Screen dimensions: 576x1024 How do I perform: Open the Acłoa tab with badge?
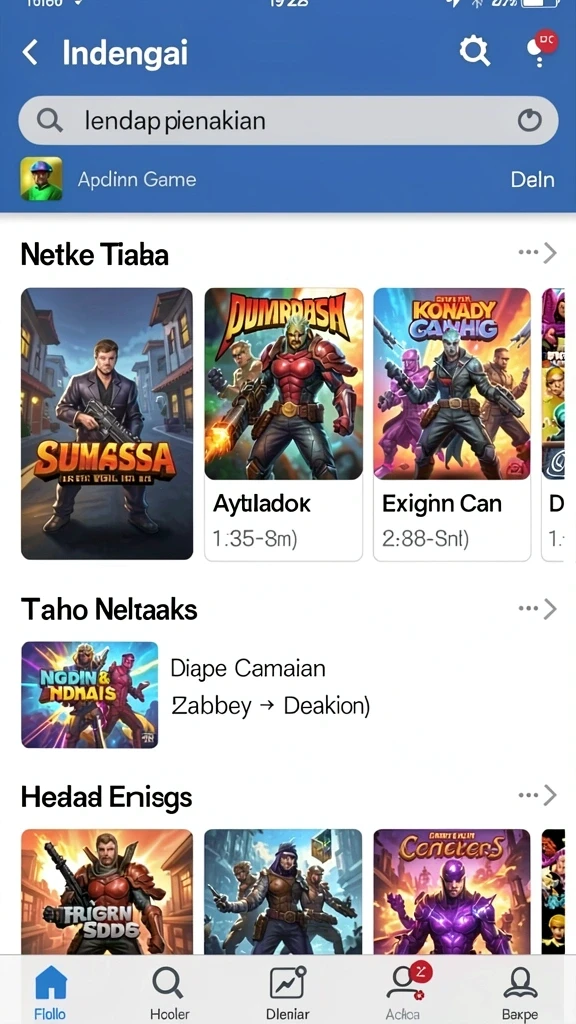404,991
